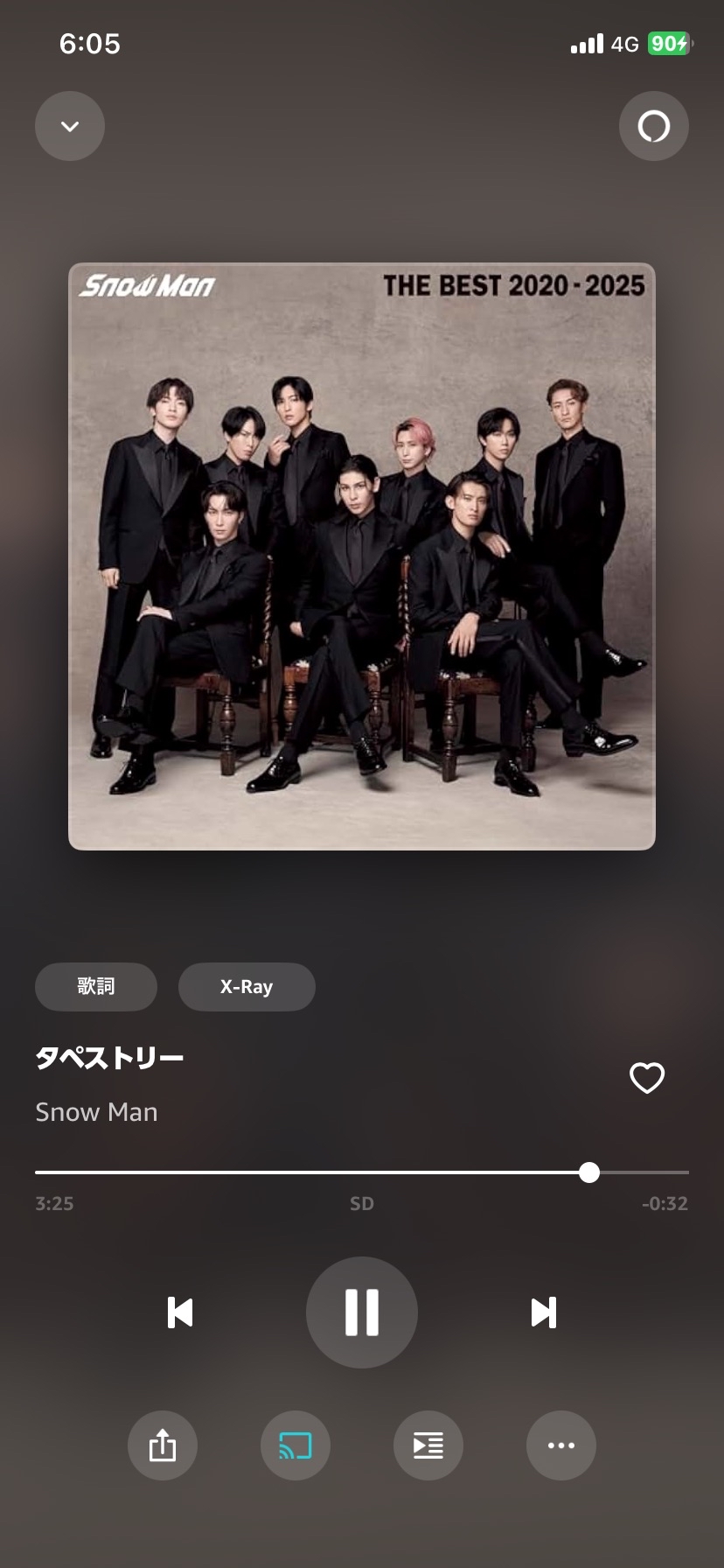
Task: Open the more options menu
Action: coord(561,1445)
